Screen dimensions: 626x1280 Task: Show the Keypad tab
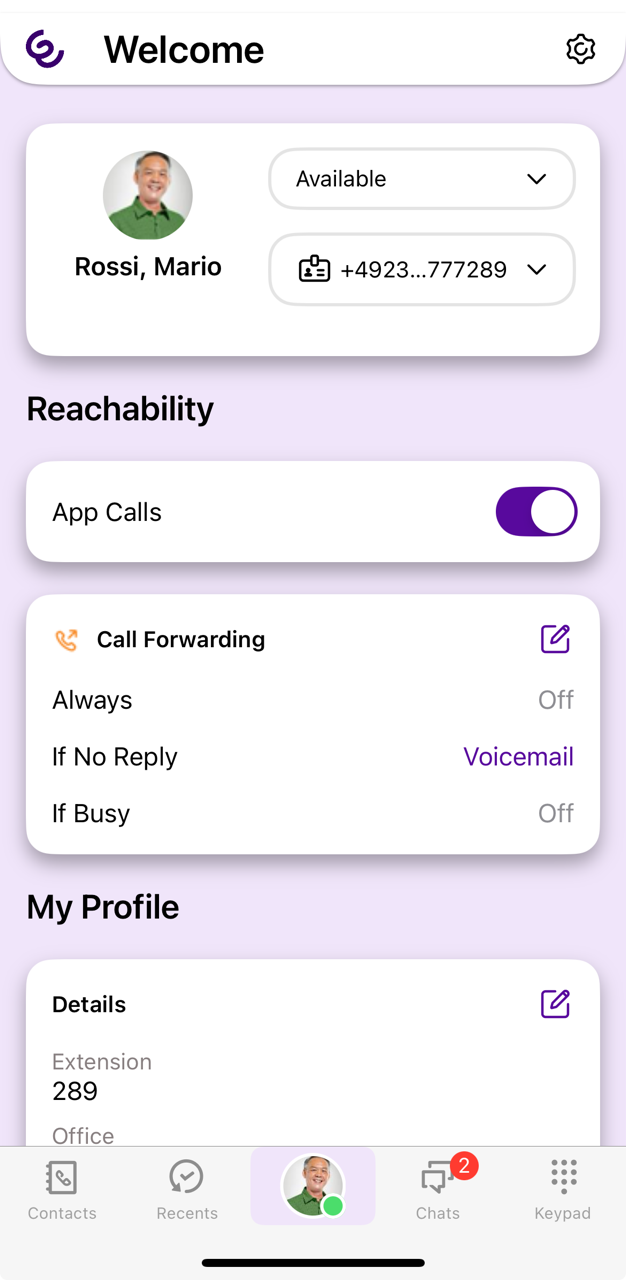click(x=563, y=1190)
